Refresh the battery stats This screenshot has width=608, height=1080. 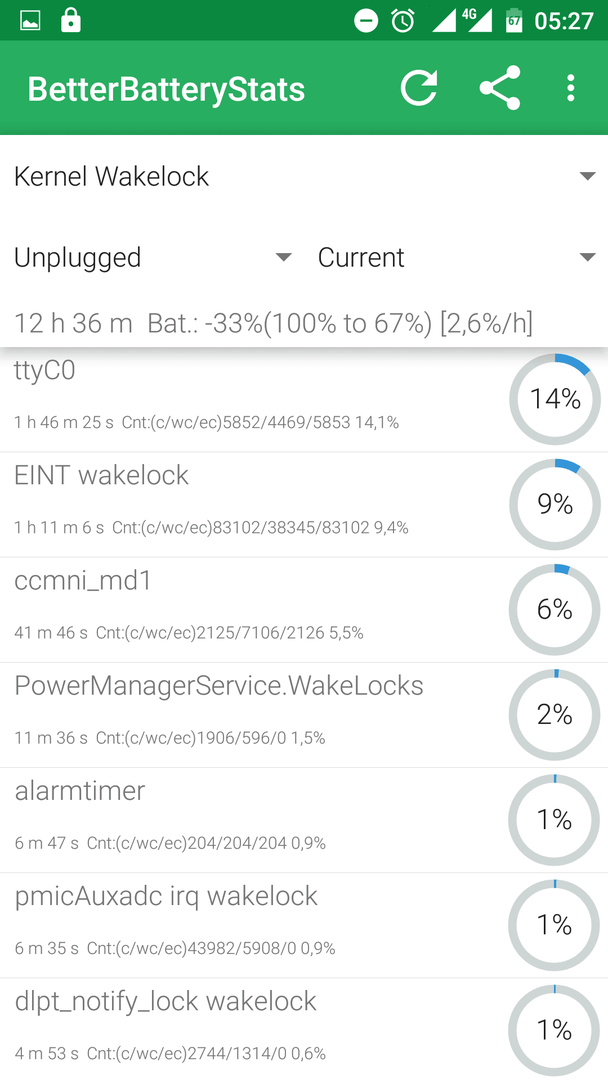pyautogui.click(x=419, y=88)
